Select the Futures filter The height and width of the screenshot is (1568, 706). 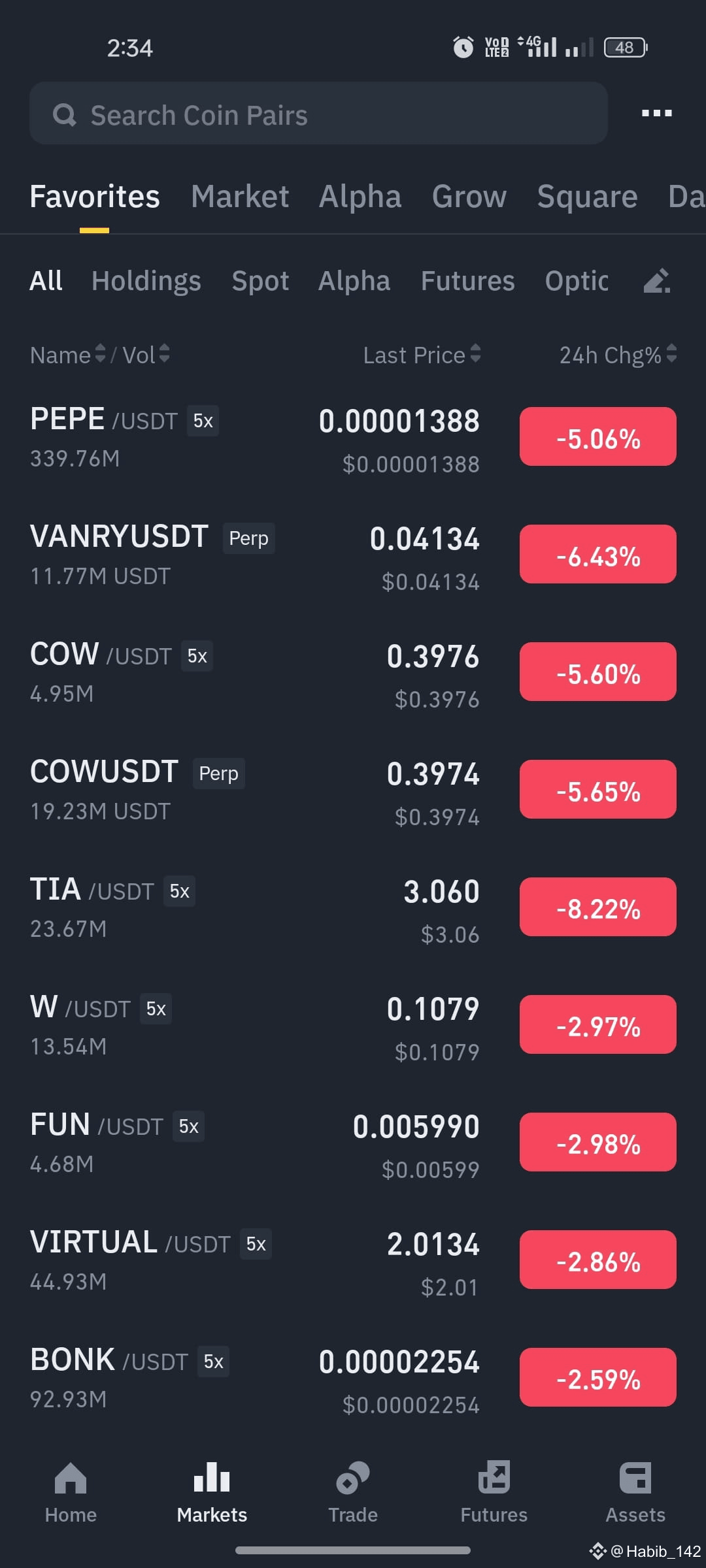pyautogui.click(x=467, y=281)
